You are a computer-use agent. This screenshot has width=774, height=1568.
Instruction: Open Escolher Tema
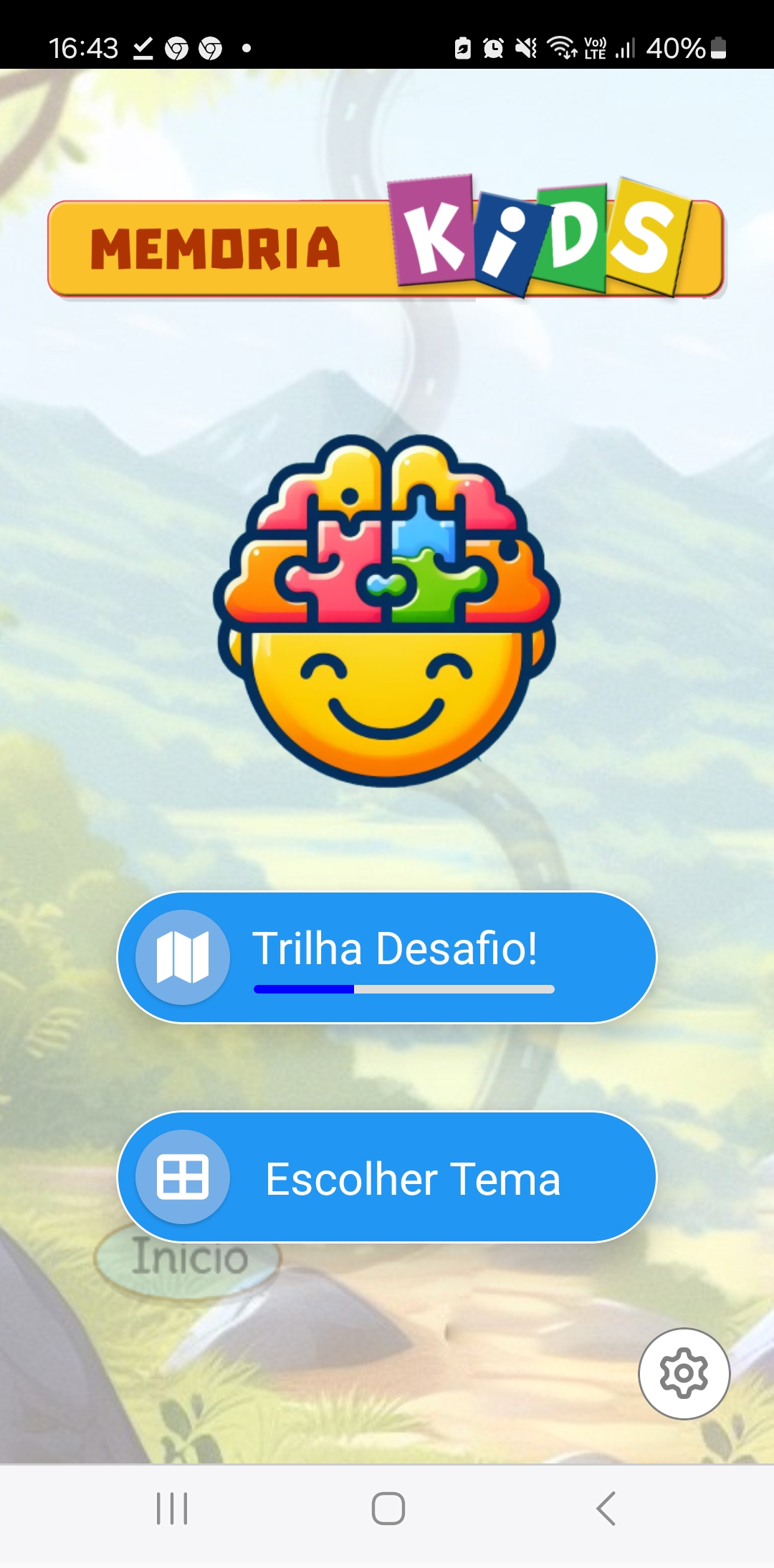point(387,1177)
